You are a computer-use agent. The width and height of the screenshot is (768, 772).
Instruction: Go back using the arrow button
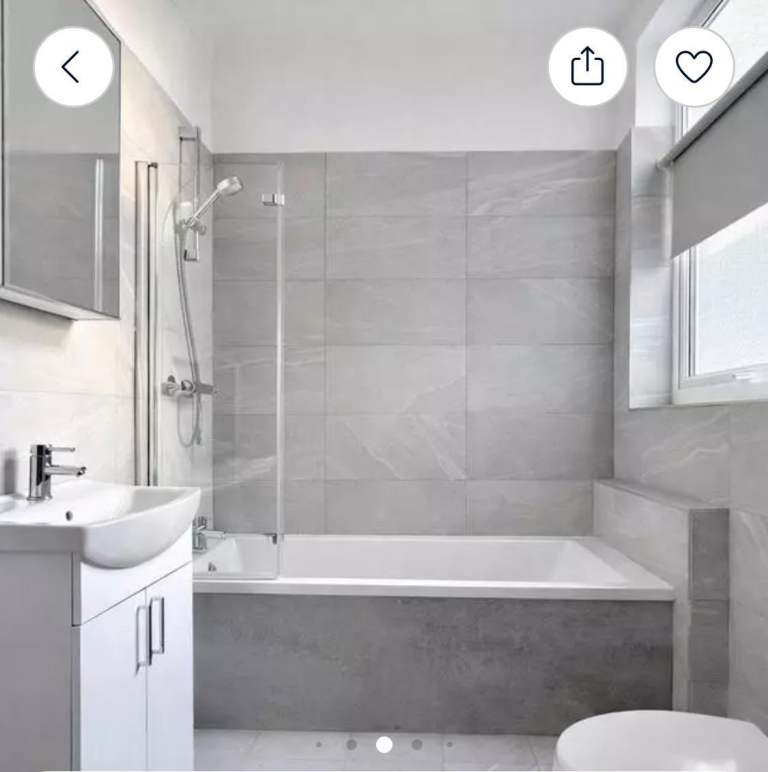73,67
